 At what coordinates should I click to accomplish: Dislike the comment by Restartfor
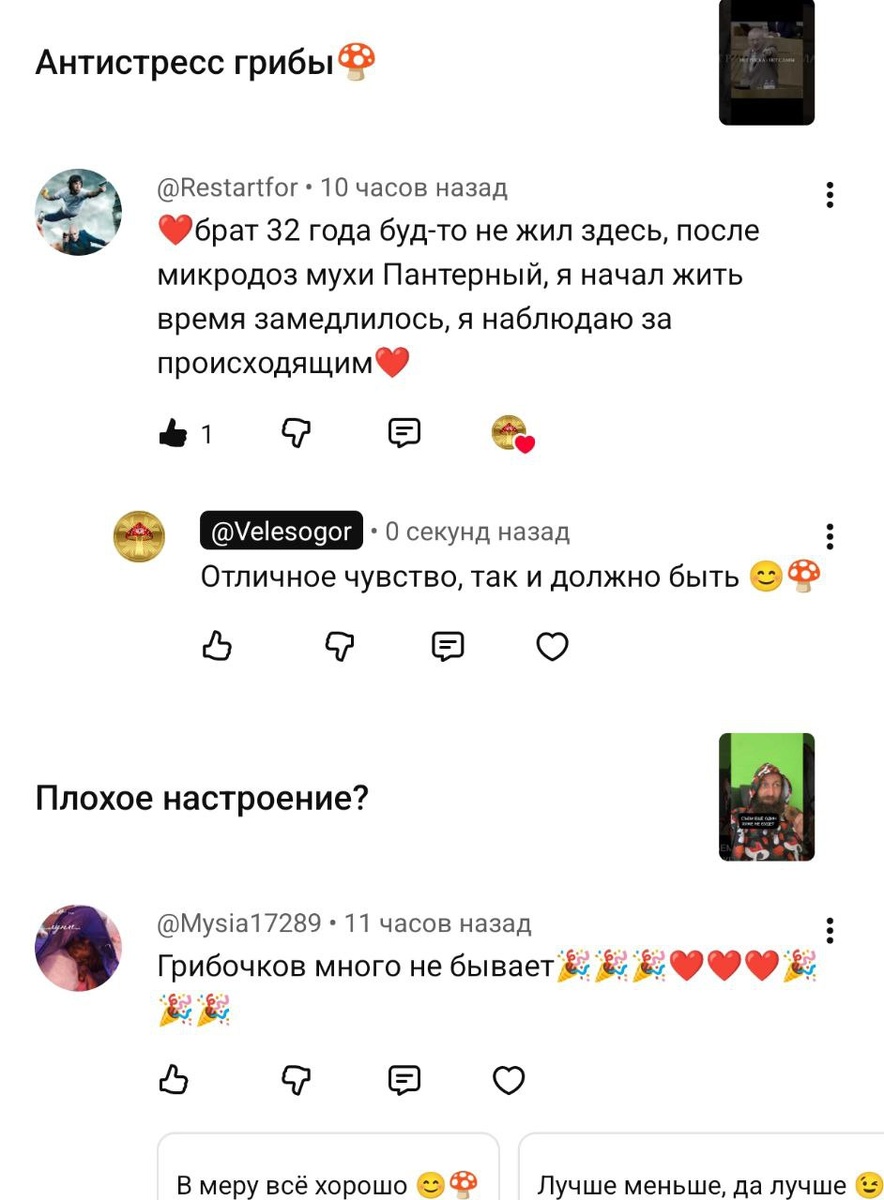coord(297,432)
